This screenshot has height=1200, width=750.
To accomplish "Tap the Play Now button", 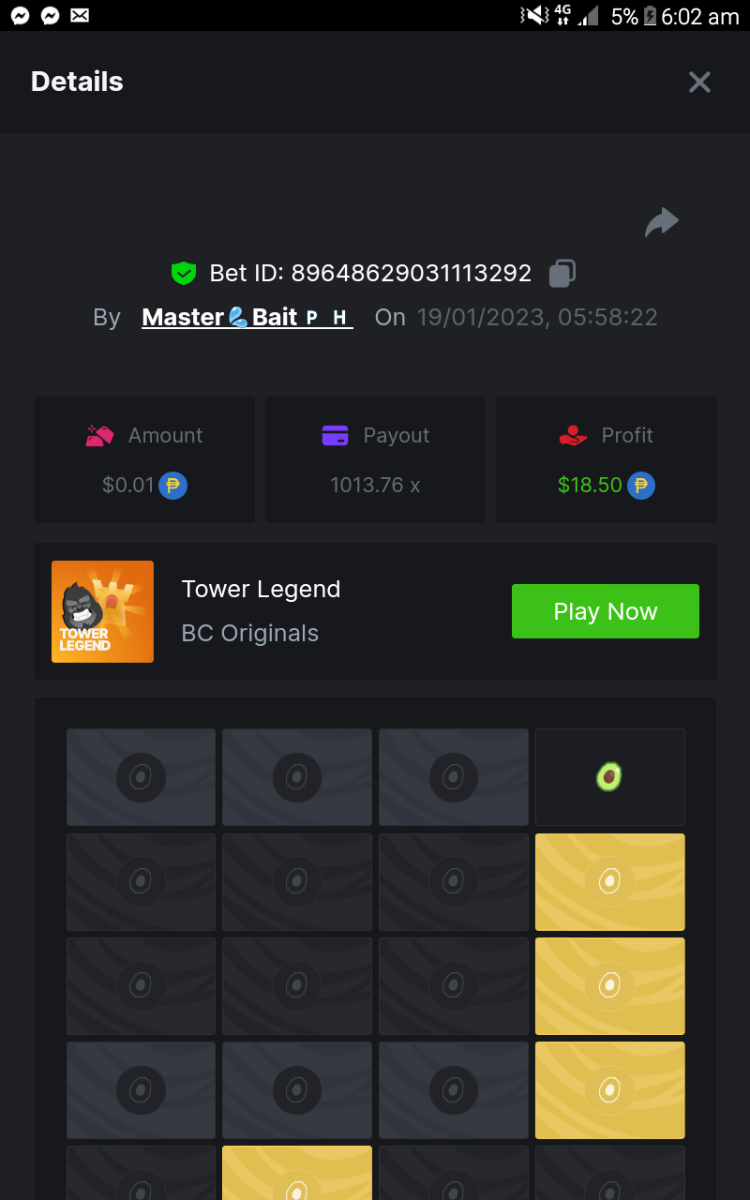I will (605, 611).
